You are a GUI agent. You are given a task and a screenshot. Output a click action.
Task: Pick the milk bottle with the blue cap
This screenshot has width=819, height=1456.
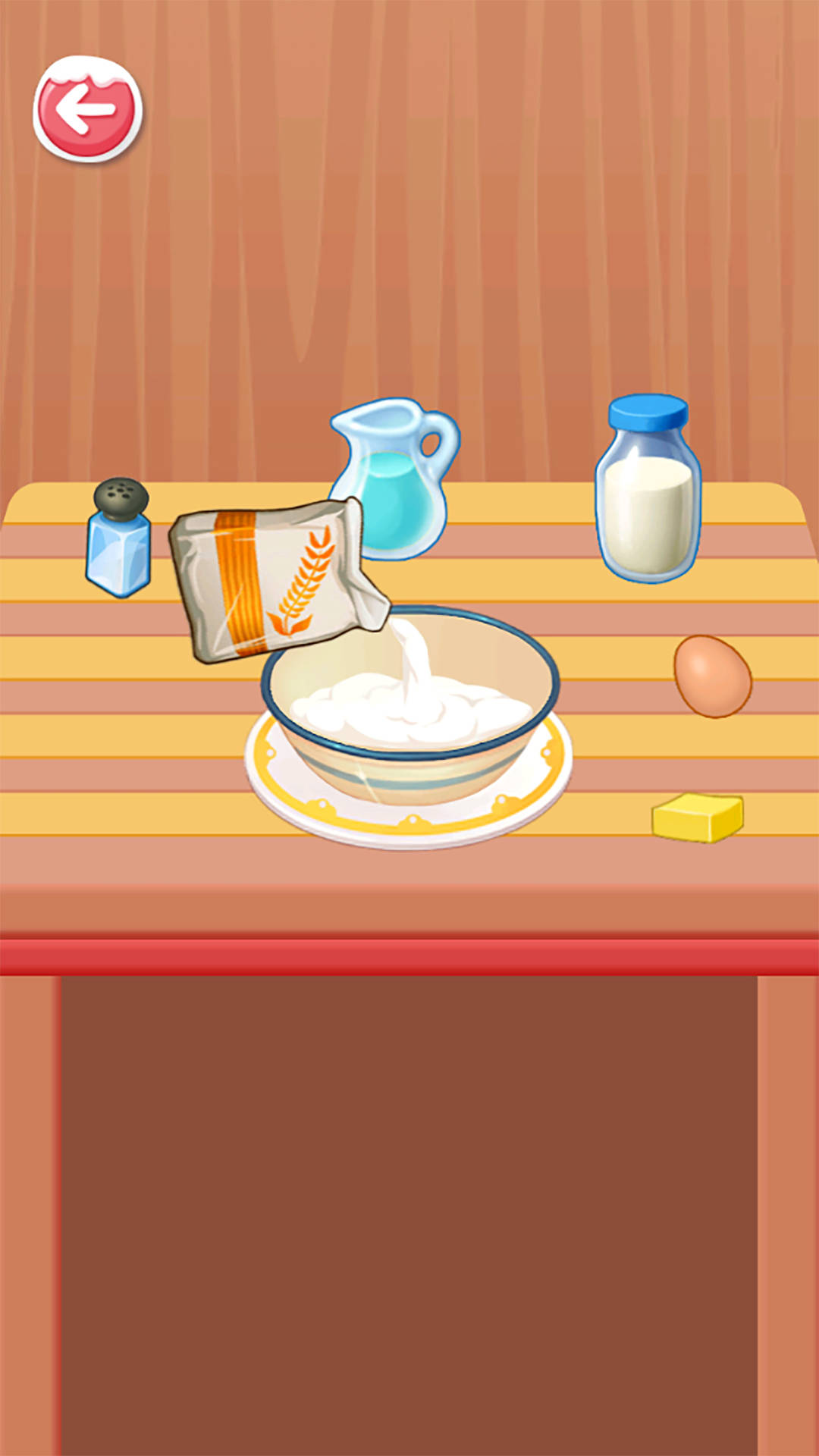point(648,491)
